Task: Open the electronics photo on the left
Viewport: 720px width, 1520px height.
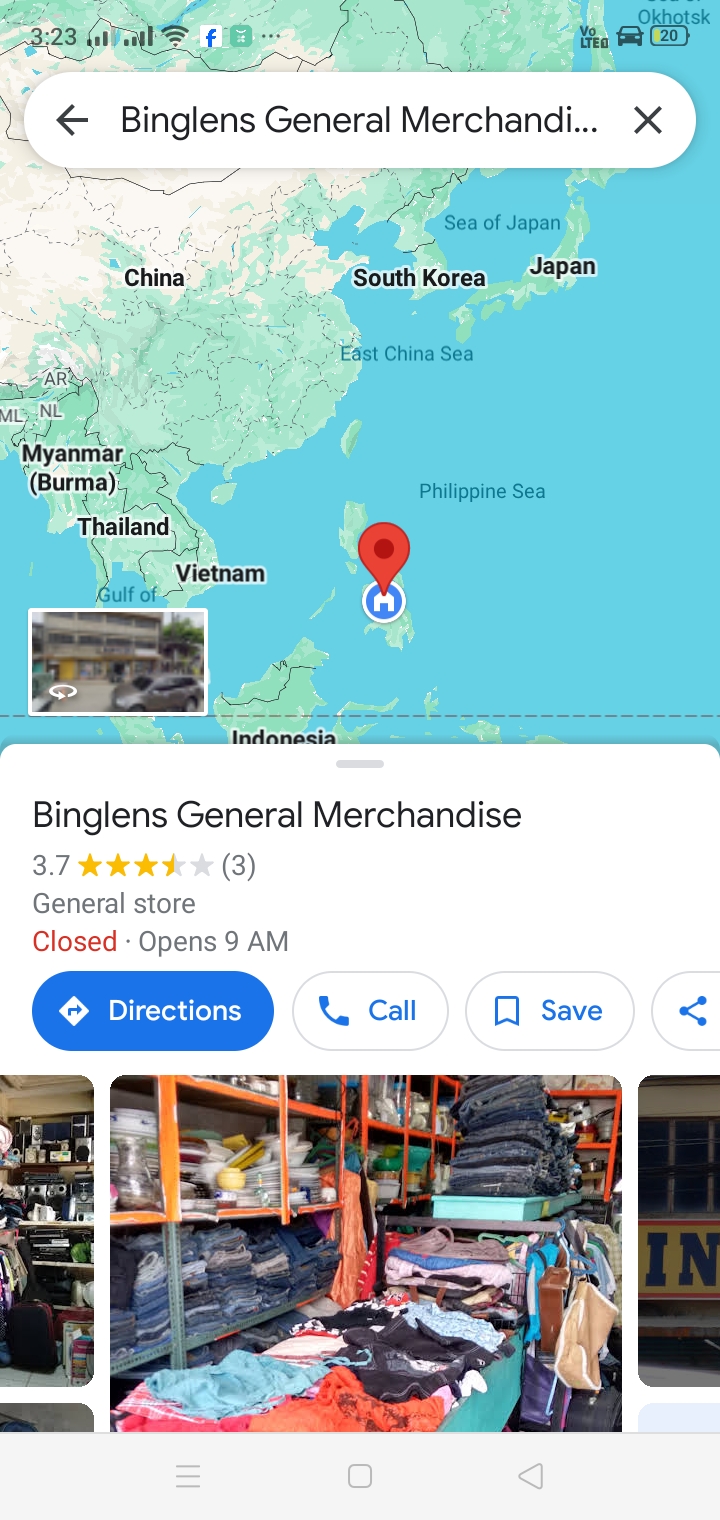Action: point(47,1231)
